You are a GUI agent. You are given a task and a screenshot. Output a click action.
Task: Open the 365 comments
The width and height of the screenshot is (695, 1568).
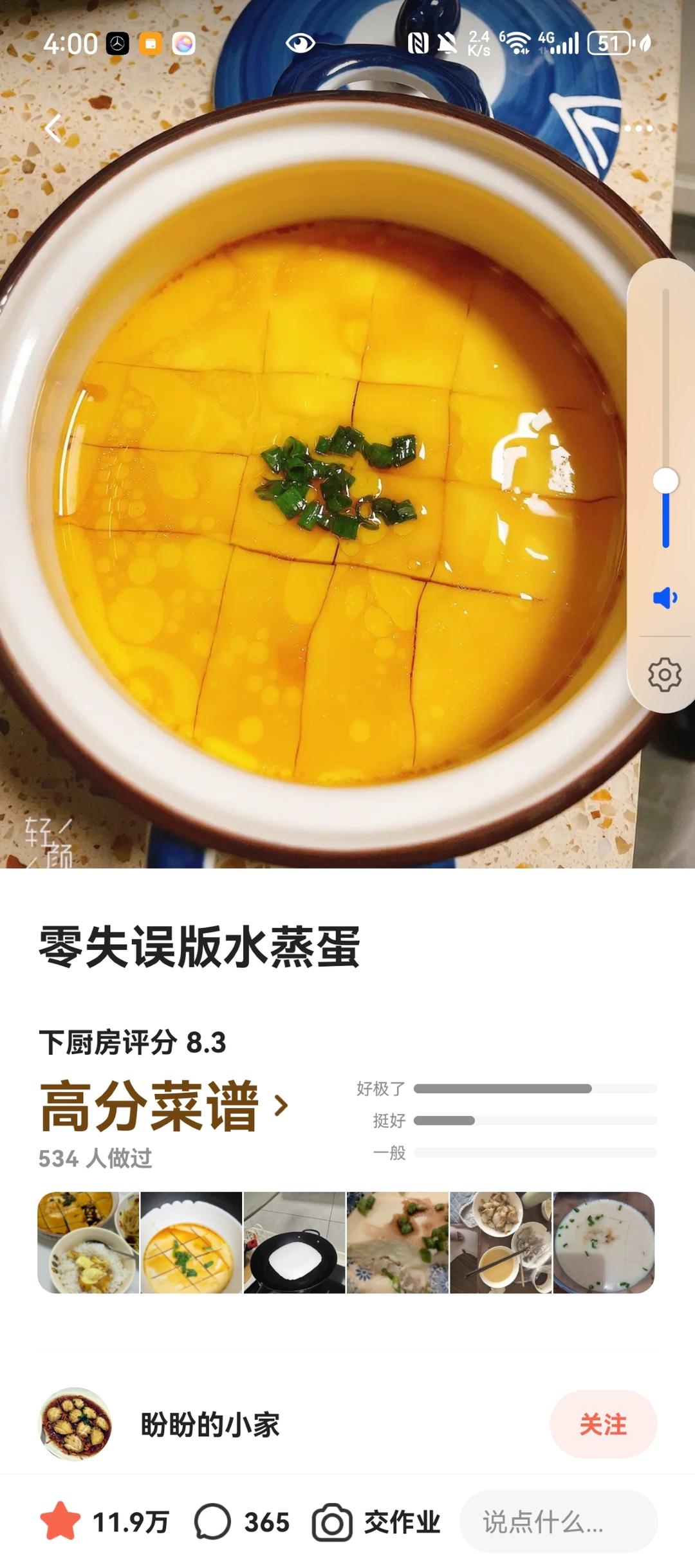[x=242, y=1522]
